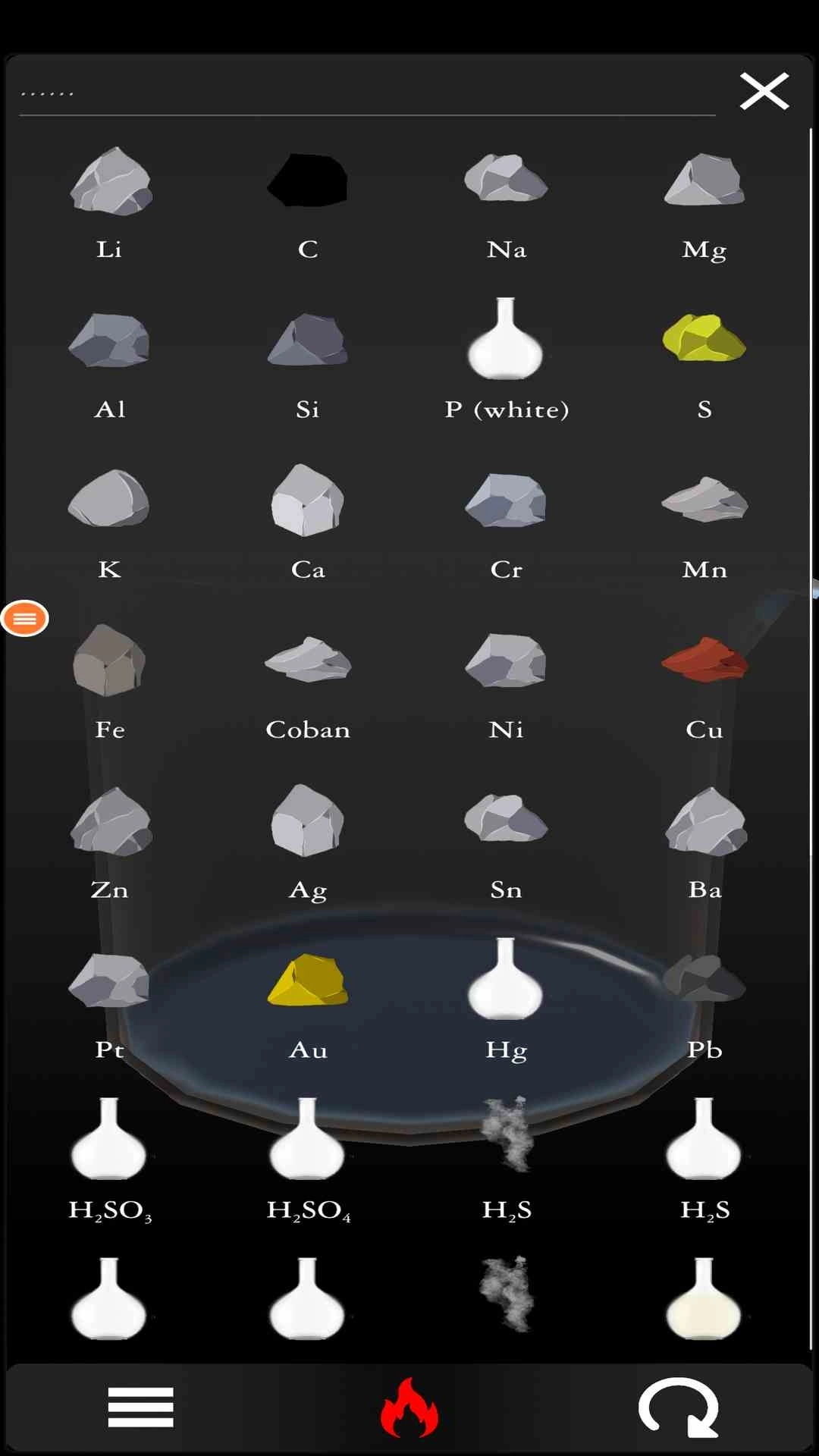Tap the red flame heat button

409,1407
